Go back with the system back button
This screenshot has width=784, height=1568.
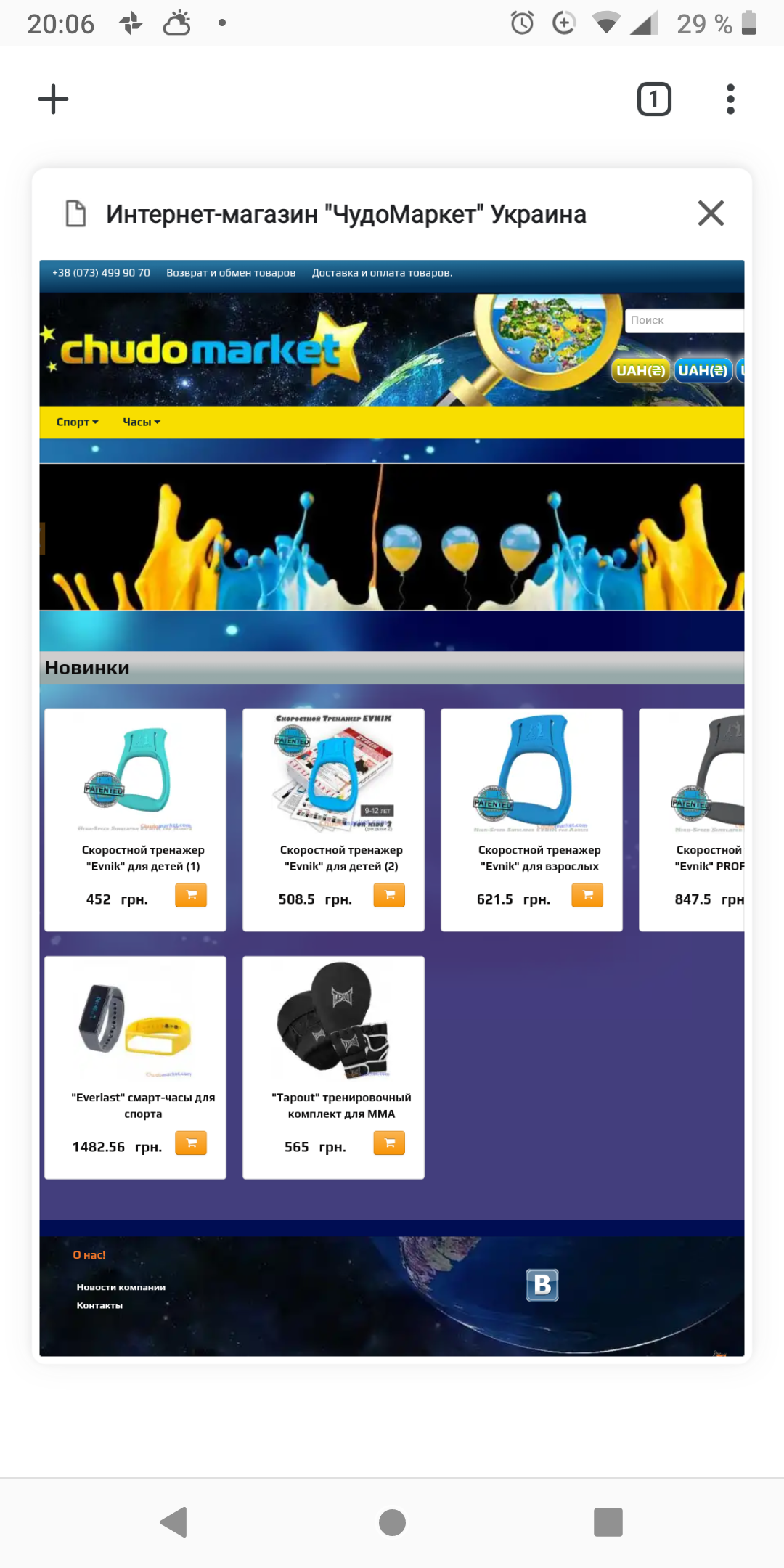click(174, 1522)
